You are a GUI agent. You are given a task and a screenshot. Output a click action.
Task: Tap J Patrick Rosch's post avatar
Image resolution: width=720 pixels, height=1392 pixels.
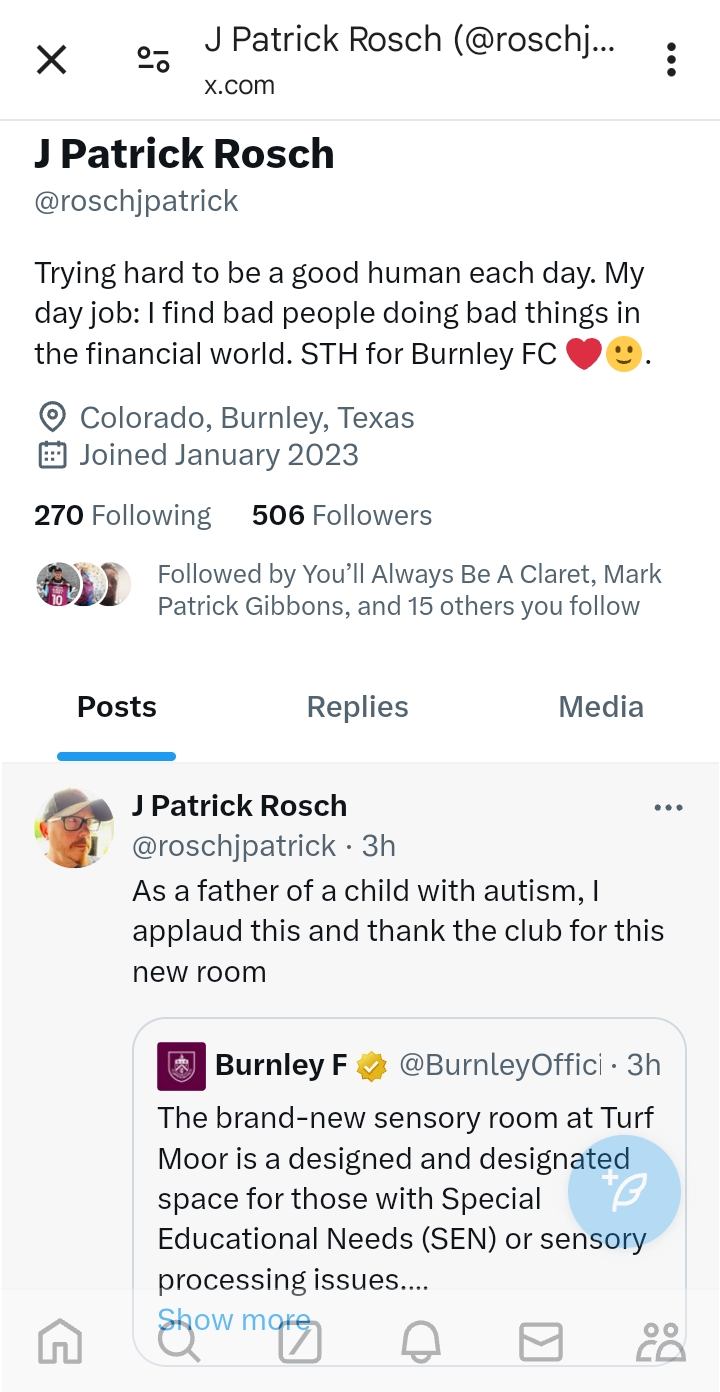point(75,828)
